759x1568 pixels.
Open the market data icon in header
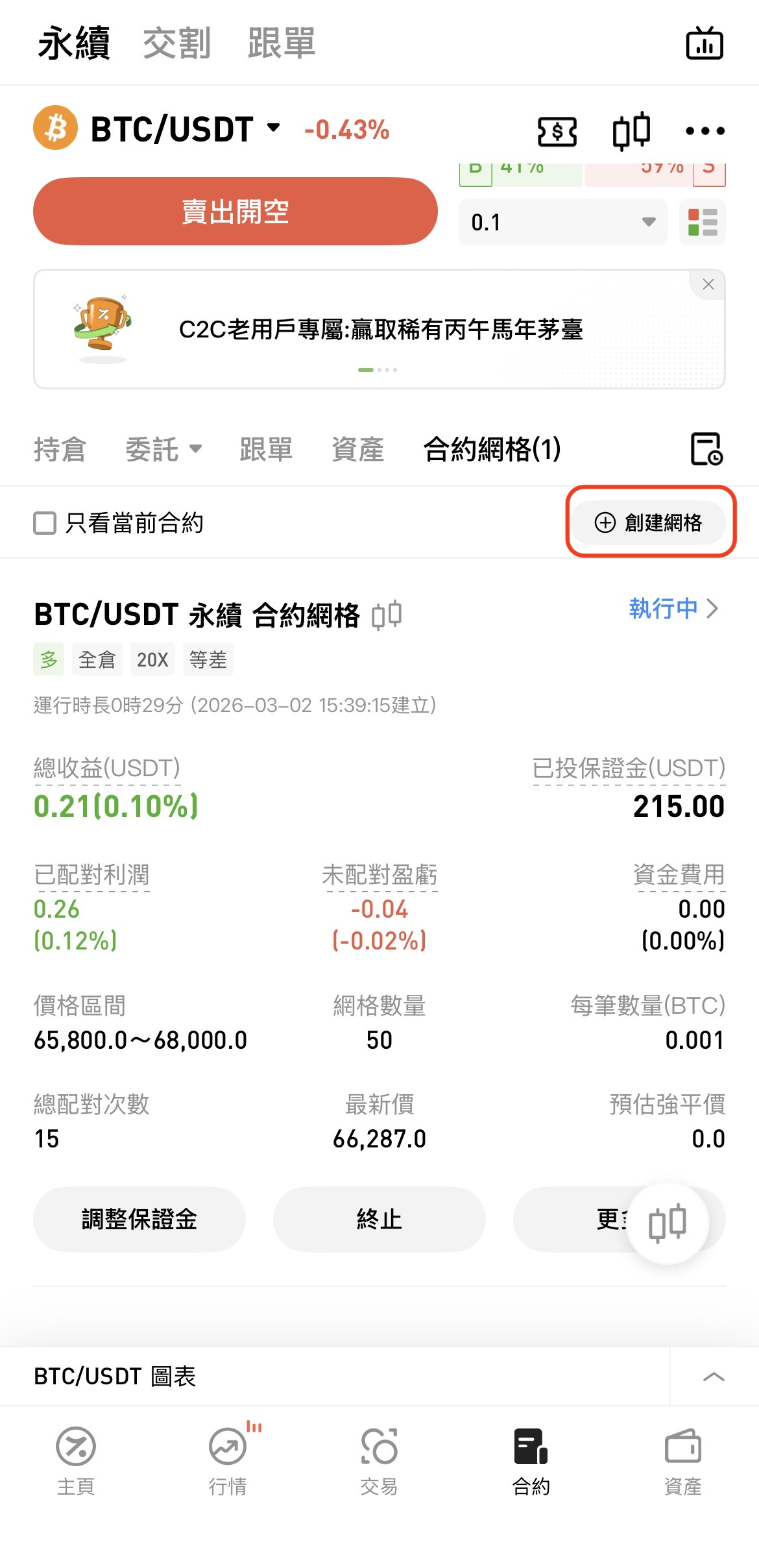pos(705,43)
